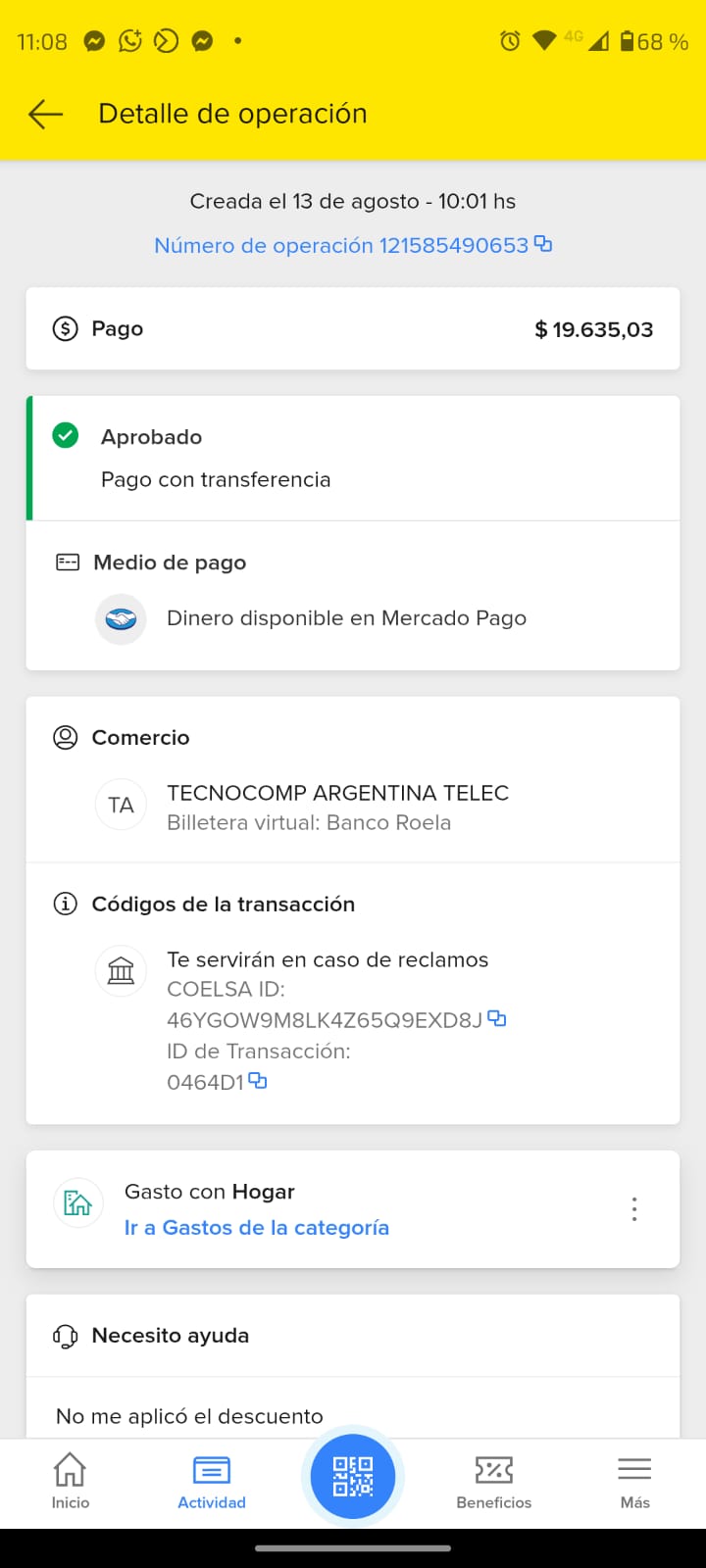Select No me aplicó el descuento
Viewport: 706px width, 1568px height.
tap(189, 1416)
